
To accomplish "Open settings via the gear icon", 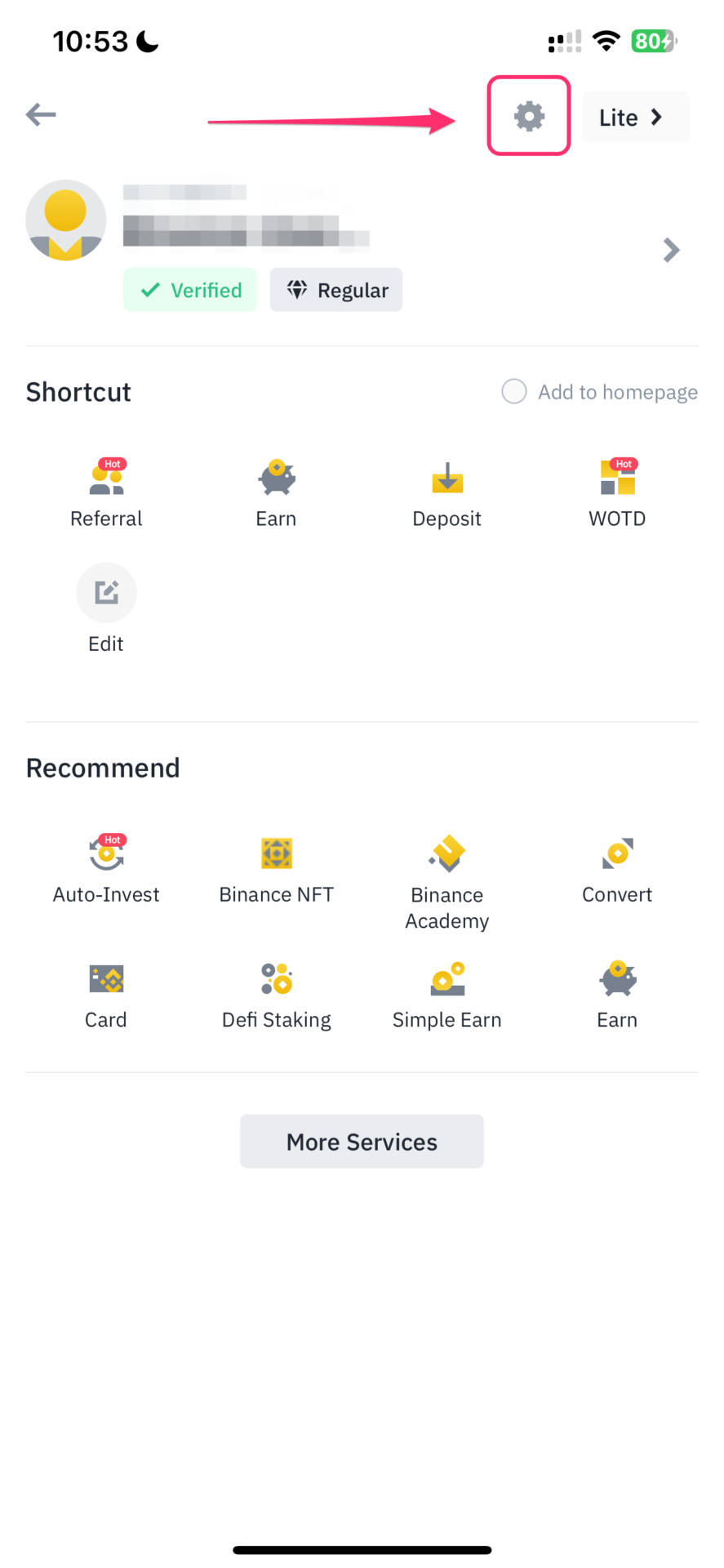I will point(529,116).
